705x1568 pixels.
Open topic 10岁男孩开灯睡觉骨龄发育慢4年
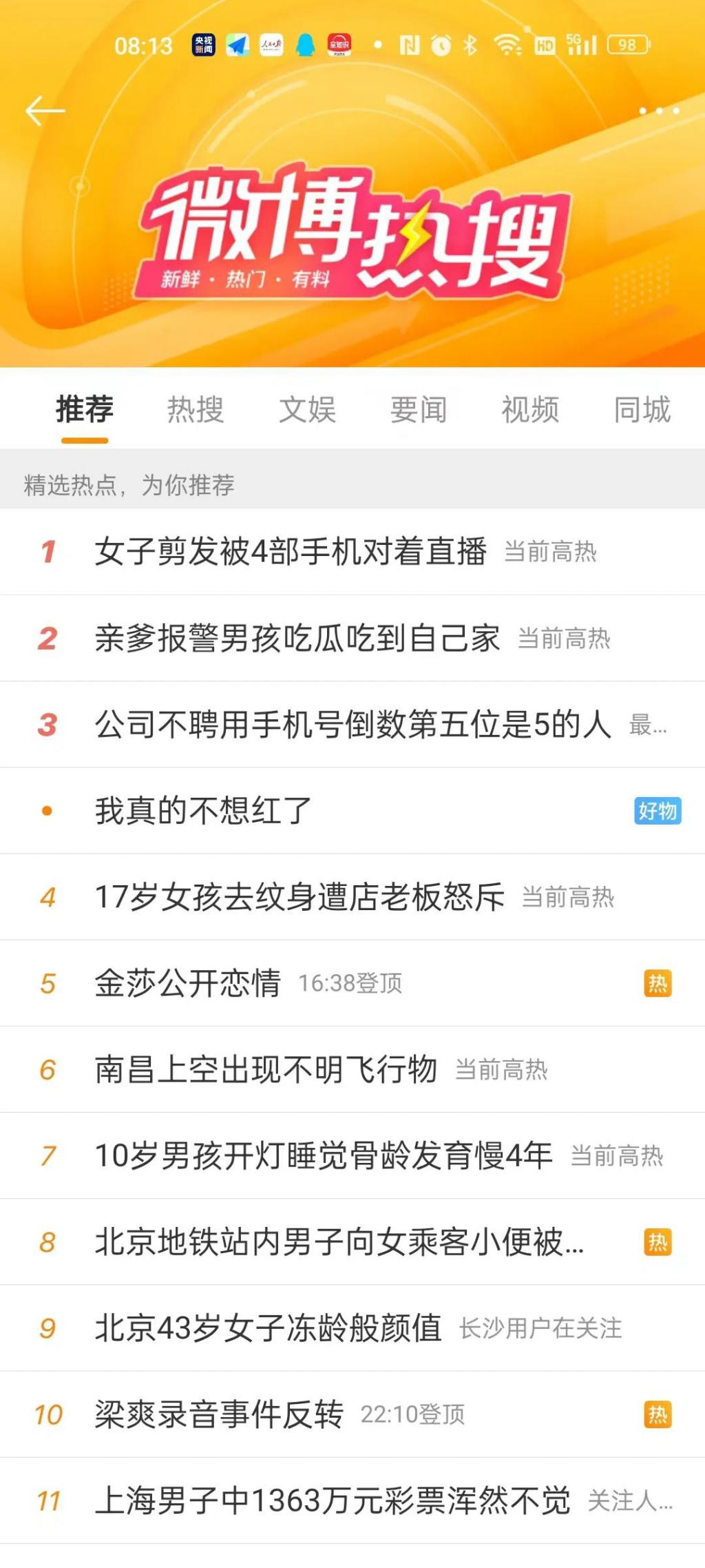324,1155
